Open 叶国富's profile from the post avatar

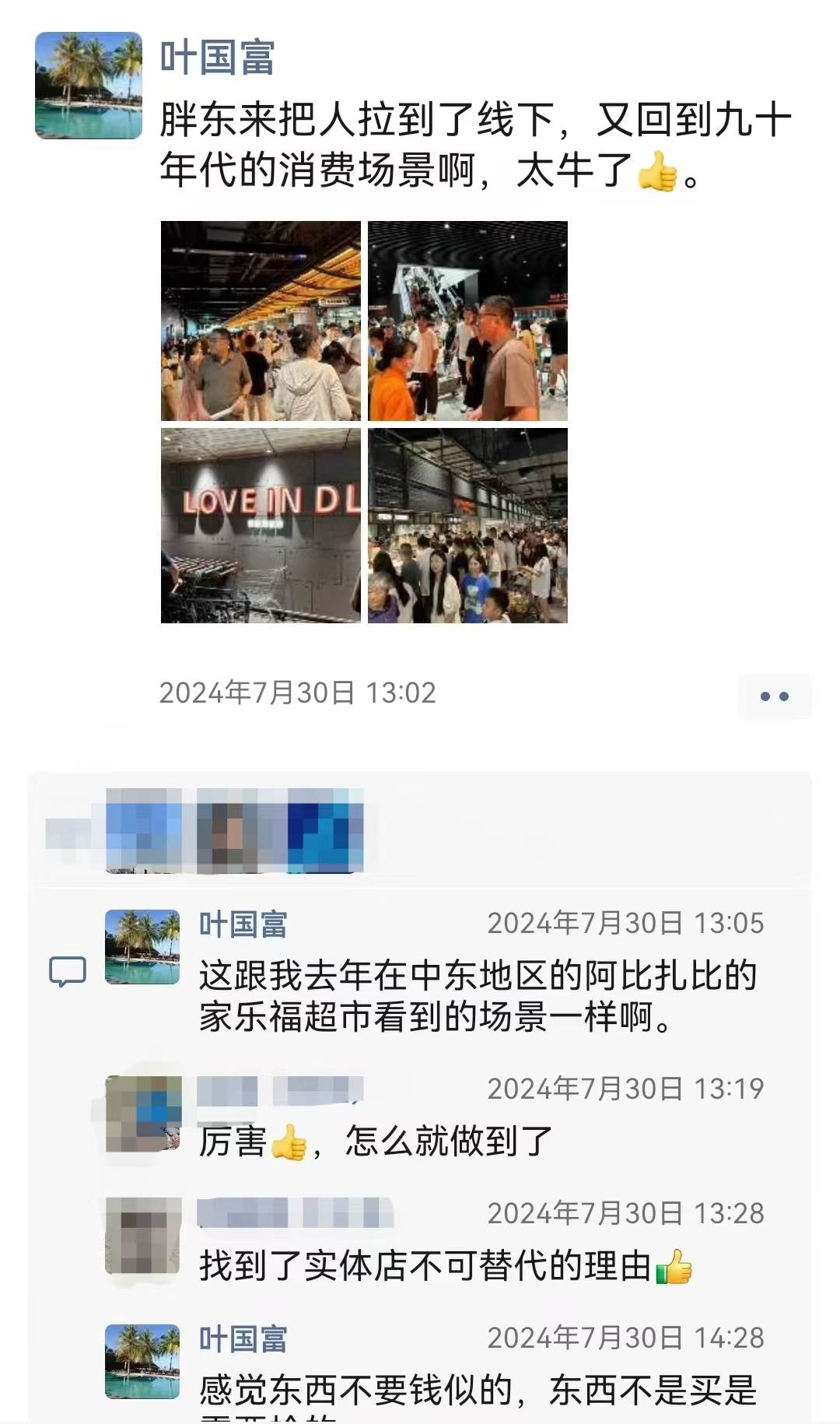[x=89, y=86]
